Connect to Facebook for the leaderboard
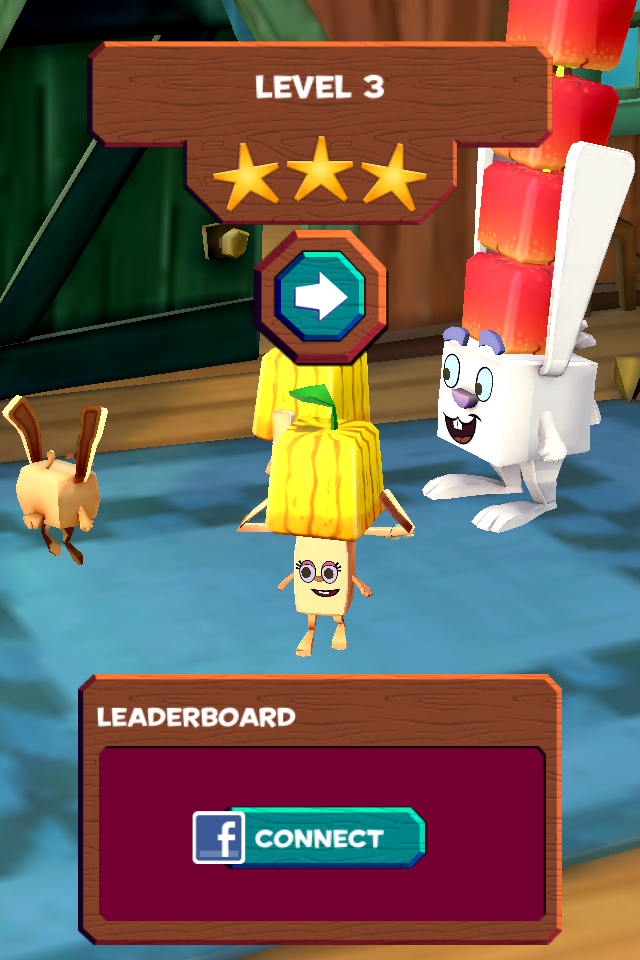 coord(310,837)
